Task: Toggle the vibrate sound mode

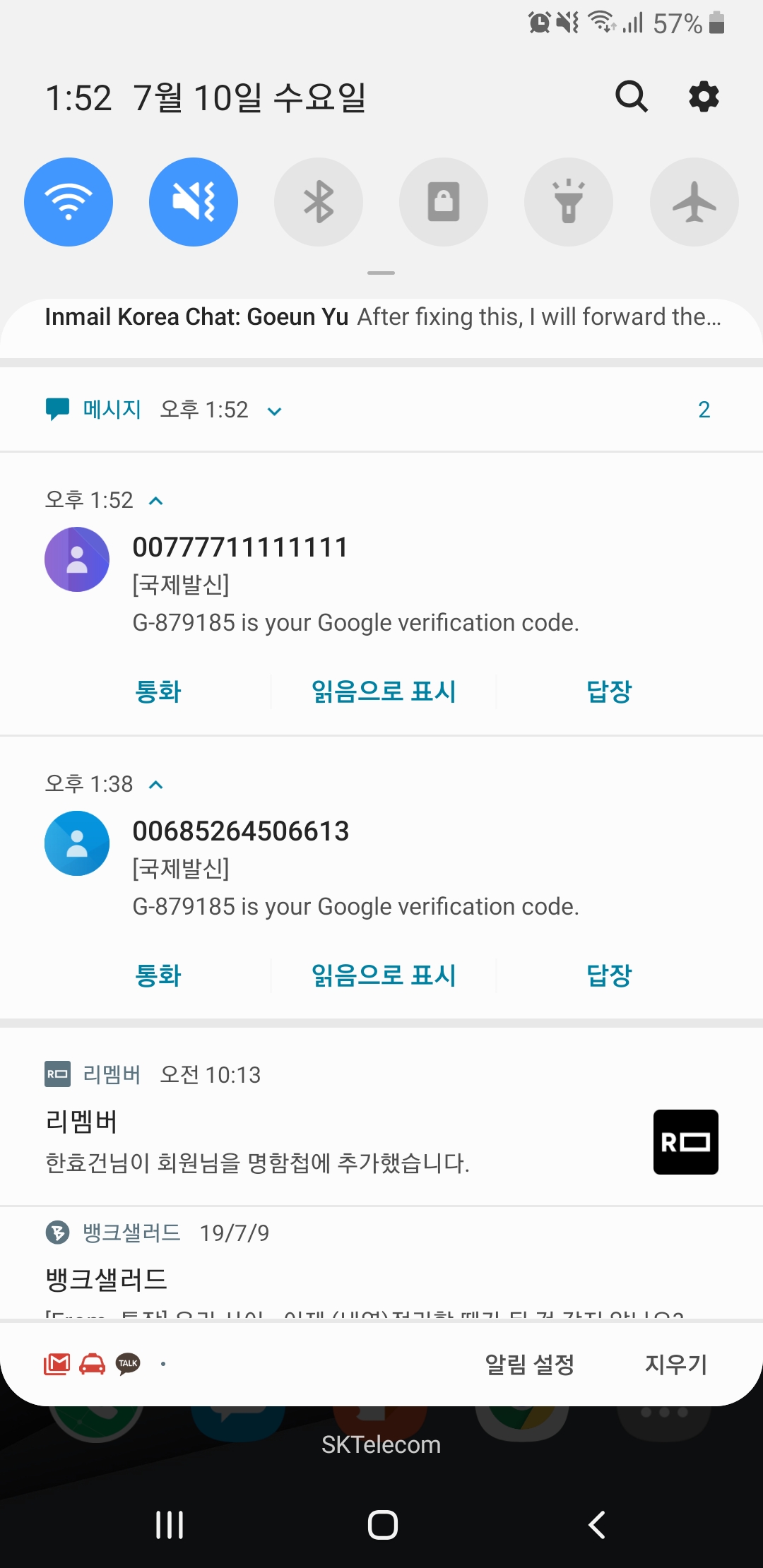Action: coord(194,202)
